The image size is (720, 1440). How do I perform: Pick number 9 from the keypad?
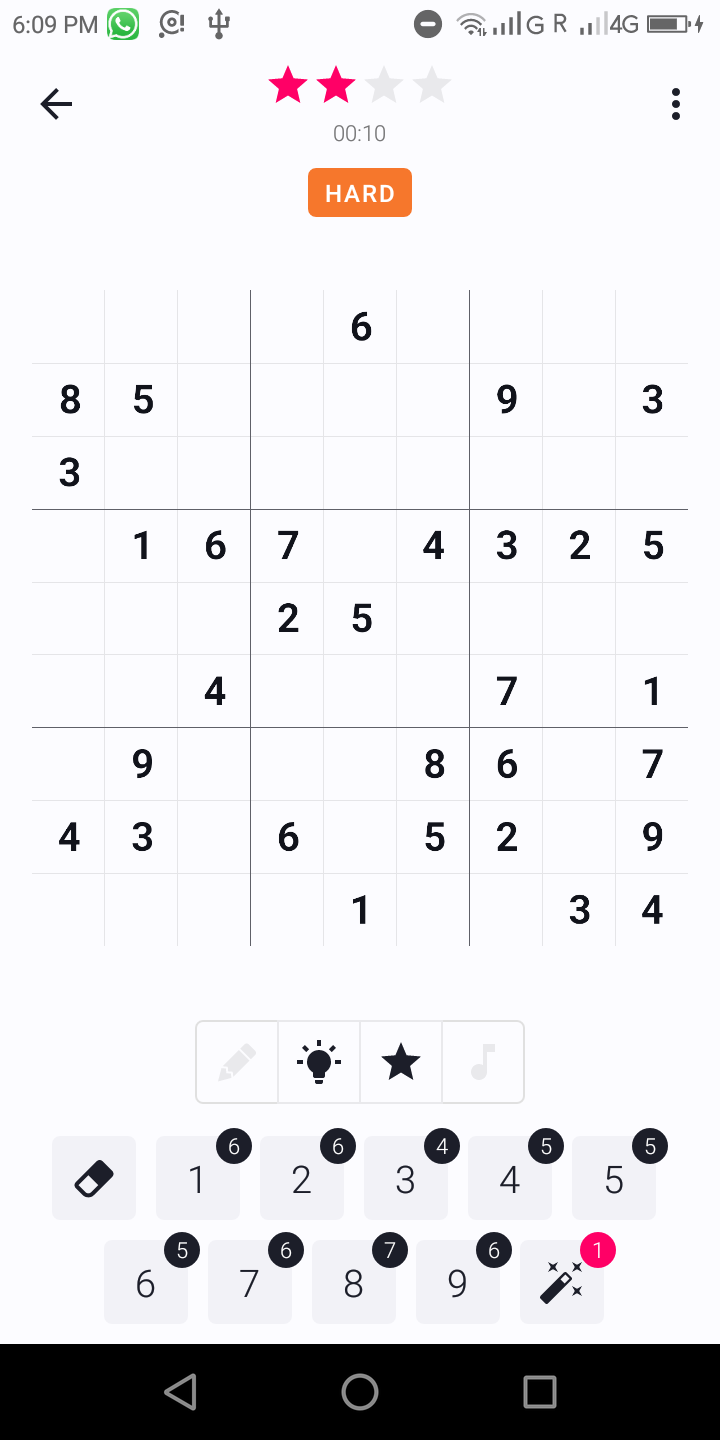pyautogui.click(x=458, y=1282)
